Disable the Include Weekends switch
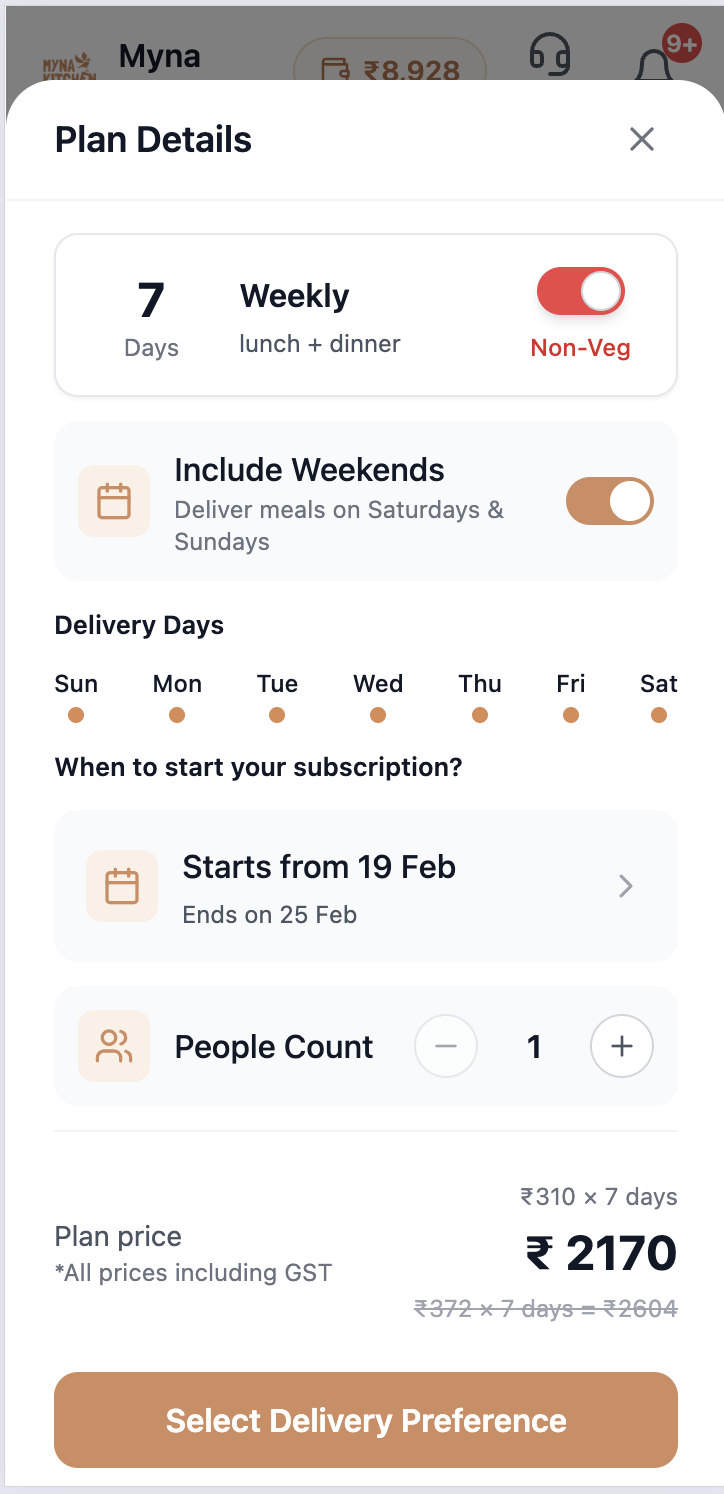 (610, 501)
